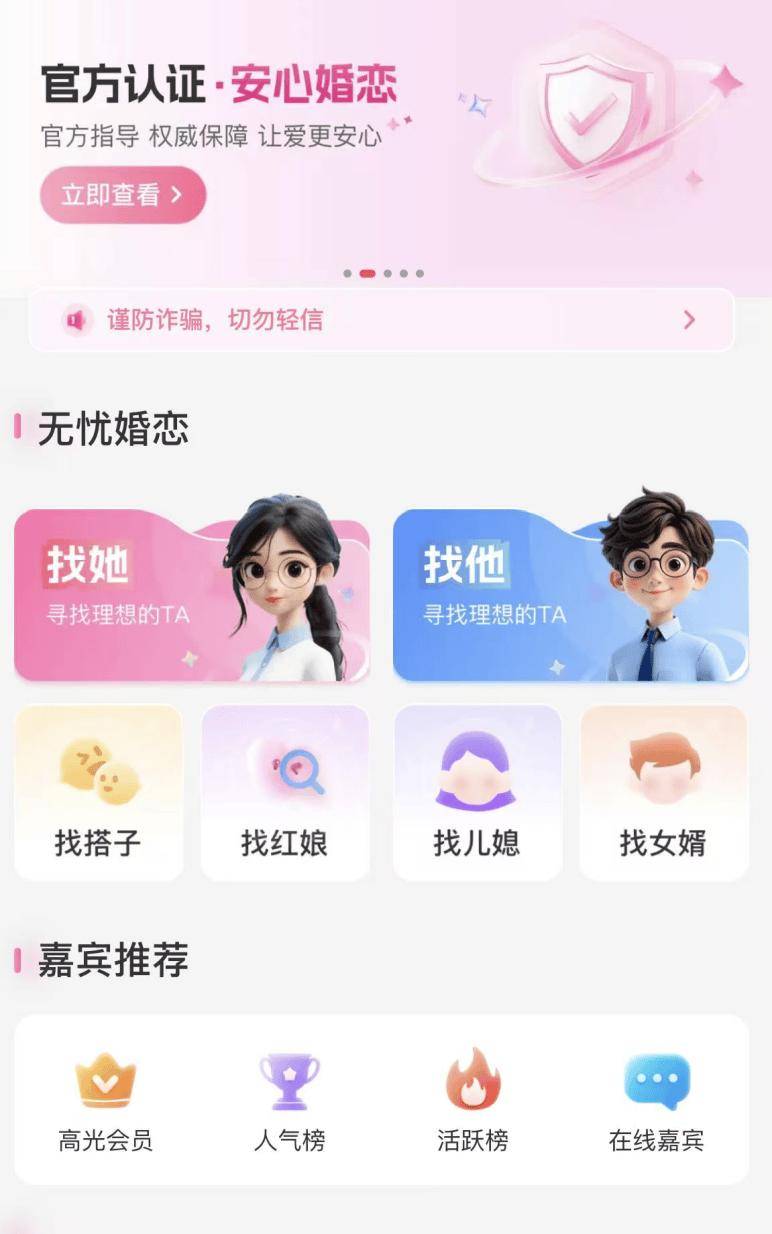Open the 谨防诈骗，切勿轻信 notice
This screenshot has width=772, height=1234.
coord(381,320)
